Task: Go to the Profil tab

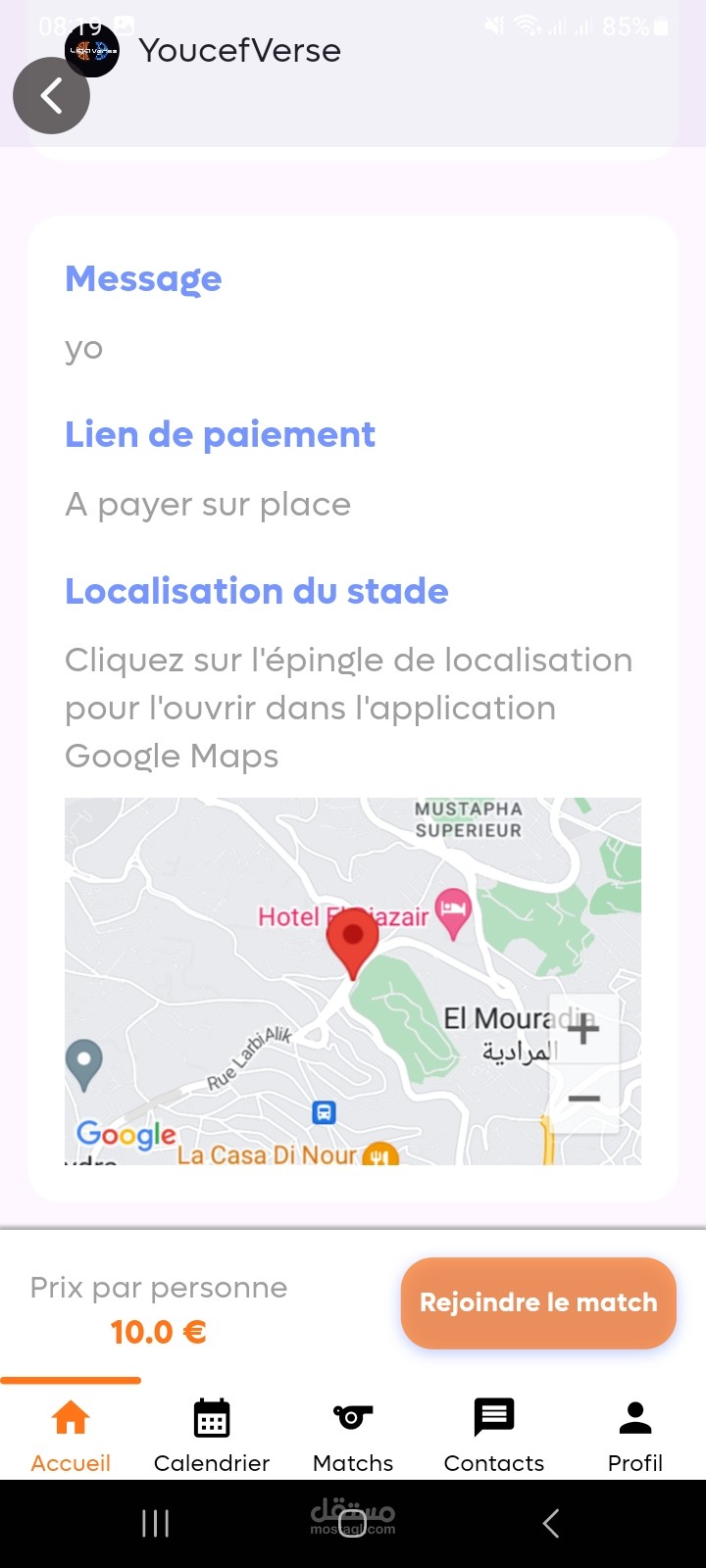Action: [x=635, y=1435]
